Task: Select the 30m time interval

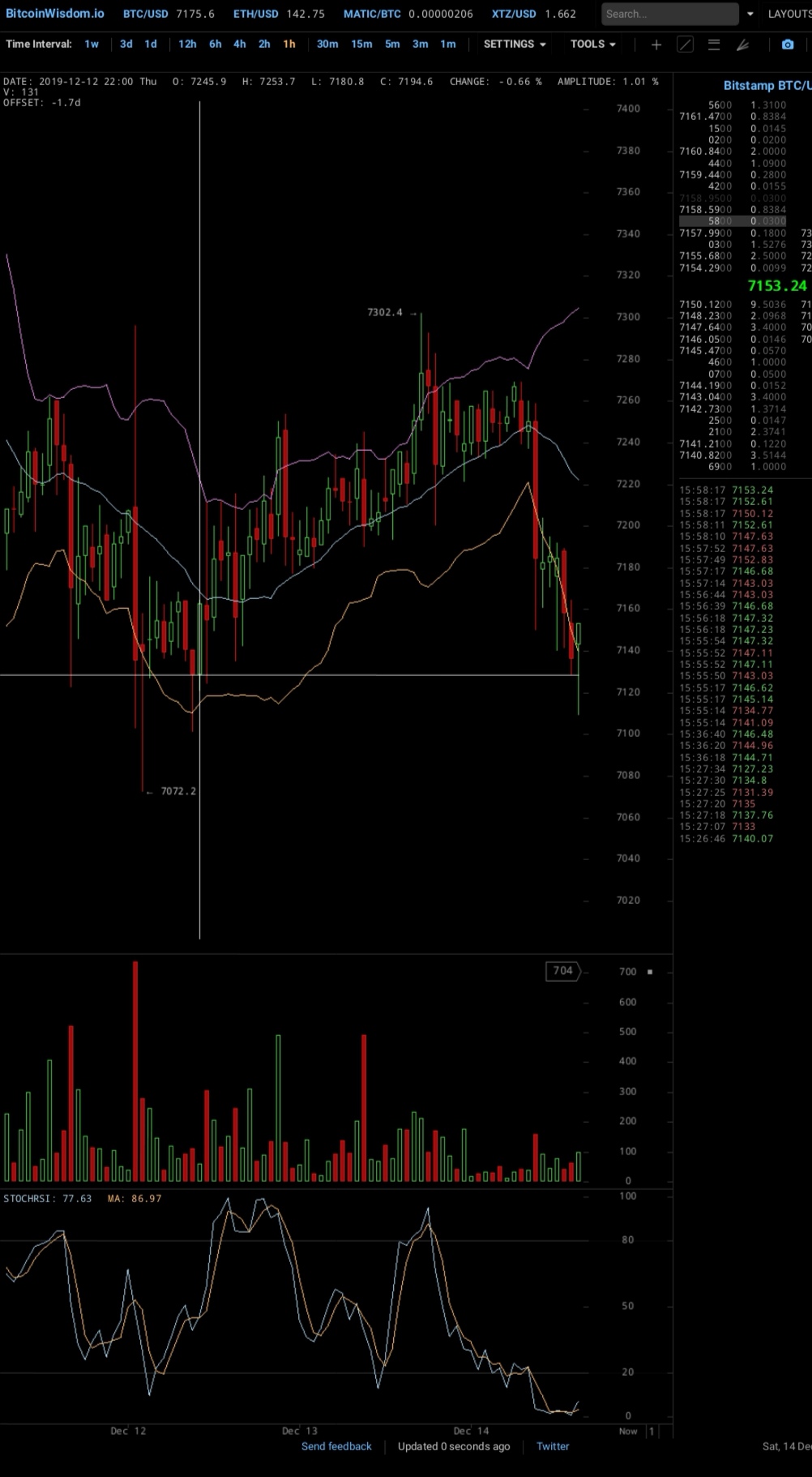Action: tap(327, 45)
